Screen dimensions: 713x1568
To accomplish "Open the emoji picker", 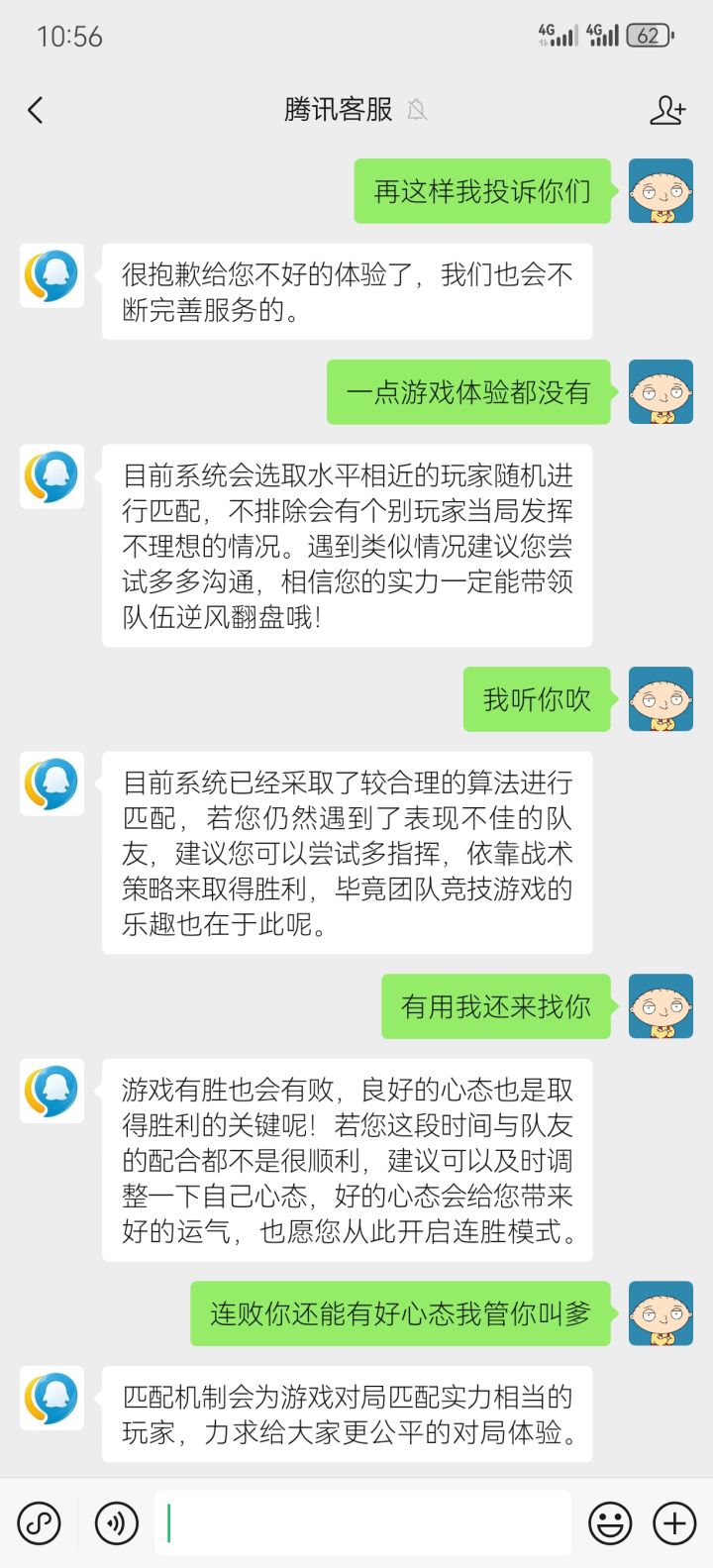I will 612,1522.
